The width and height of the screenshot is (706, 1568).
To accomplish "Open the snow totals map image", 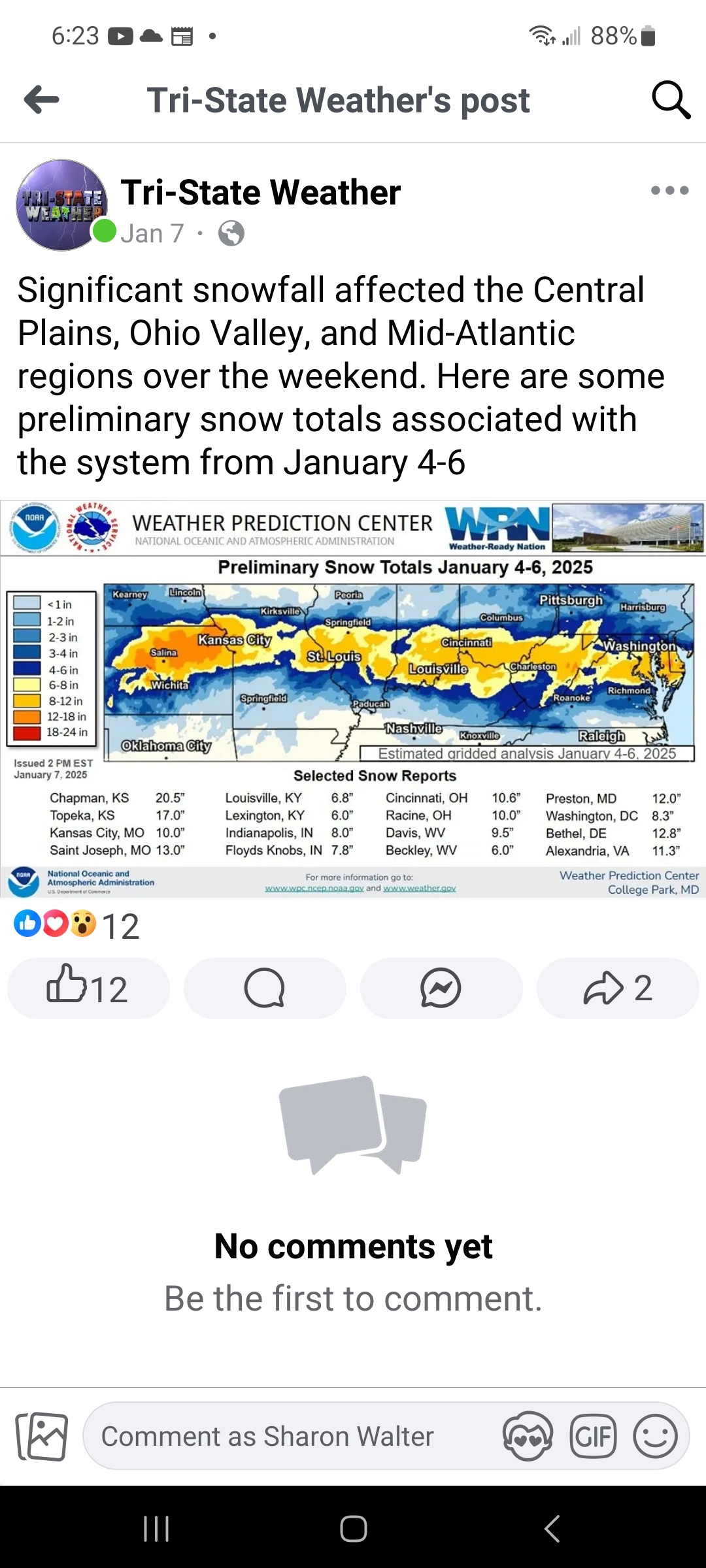I will click(x=353, y=699).
